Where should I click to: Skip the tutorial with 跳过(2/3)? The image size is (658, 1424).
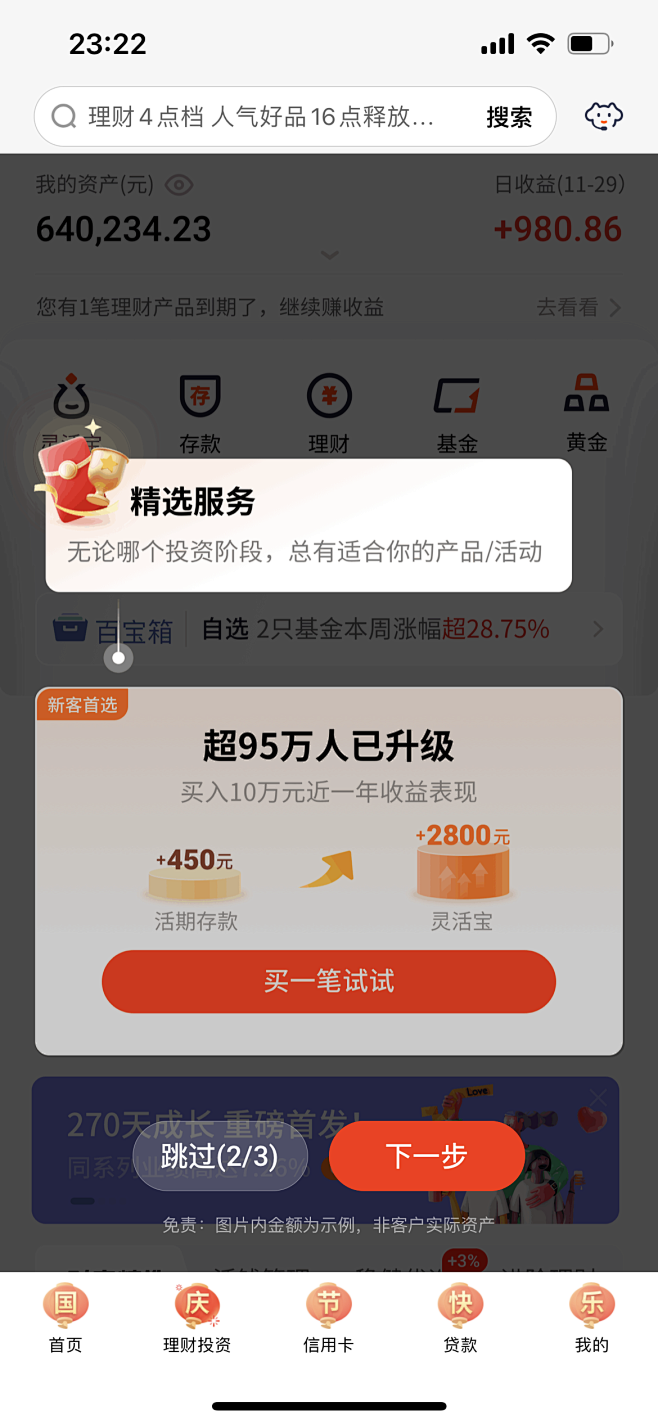pyautogui.click(x=219, y=1156)
